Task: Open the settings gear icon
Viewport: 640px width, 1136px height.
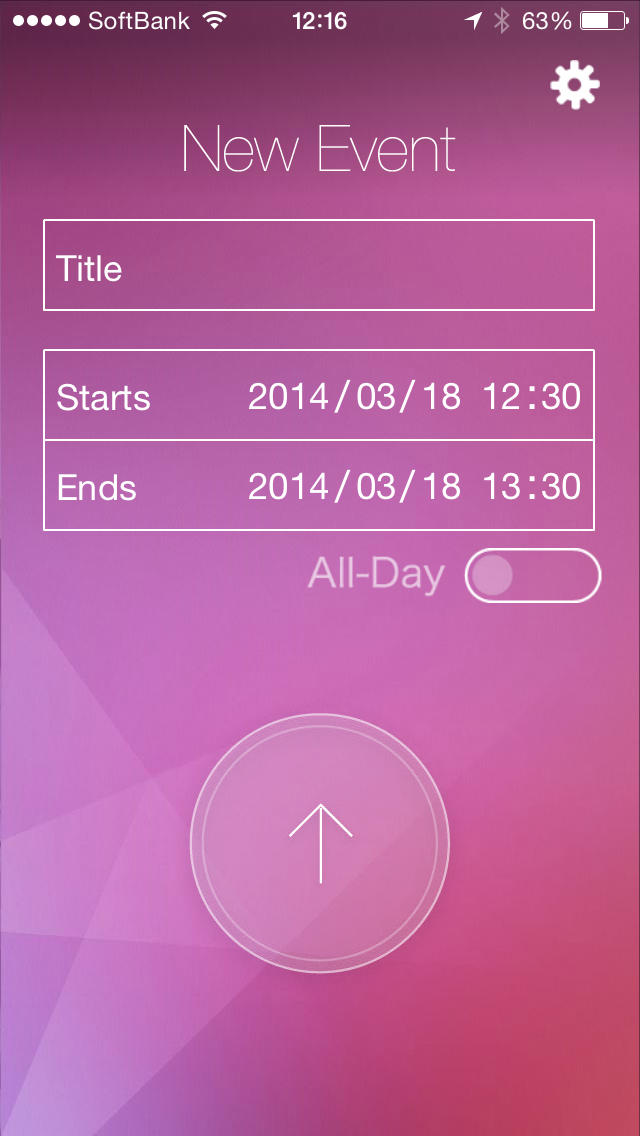Action: [x=575, y=86]
